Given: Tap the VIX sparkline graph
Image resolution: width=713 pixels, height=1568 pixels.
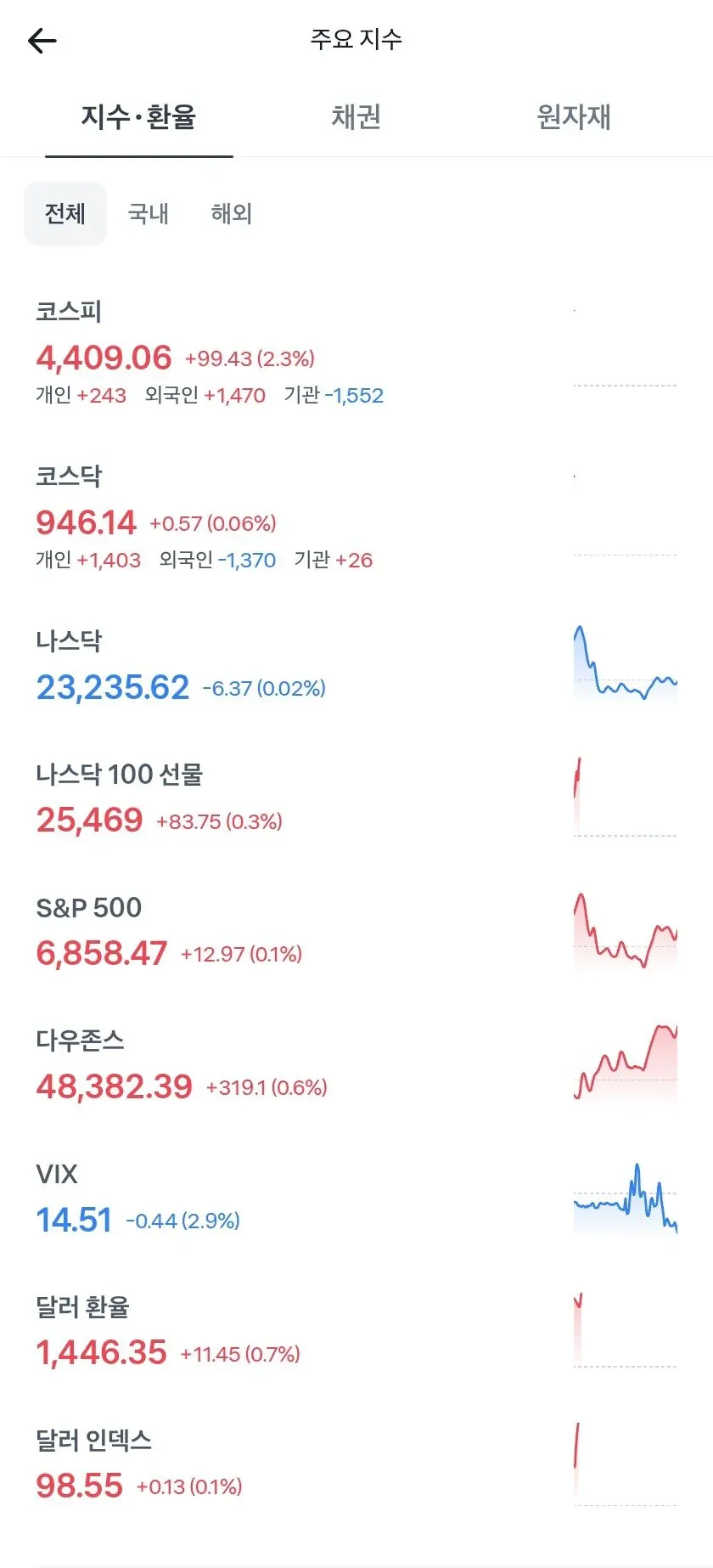Looking at the screenshot, I should tap(626, 1198).
